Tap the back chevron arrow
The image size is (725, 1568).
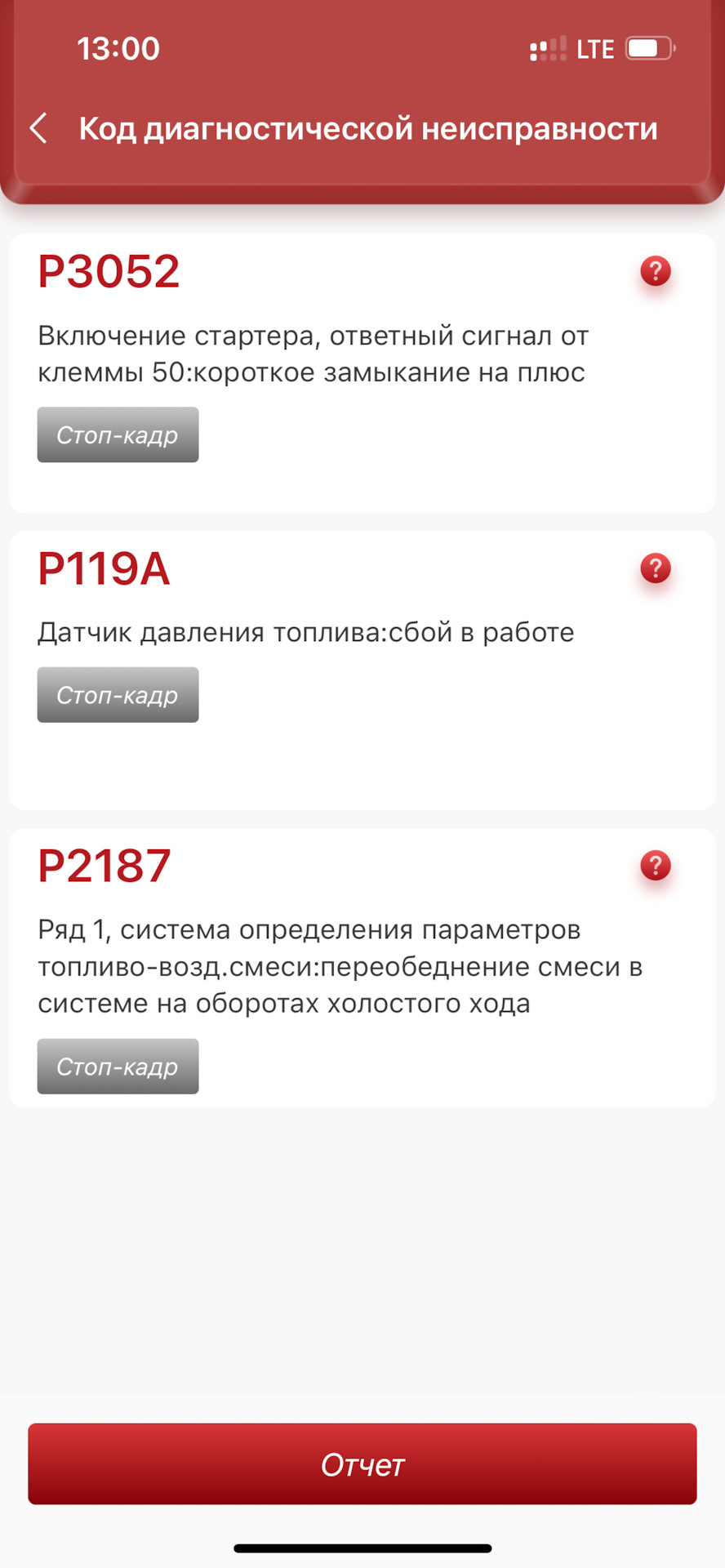click(38, 128)
